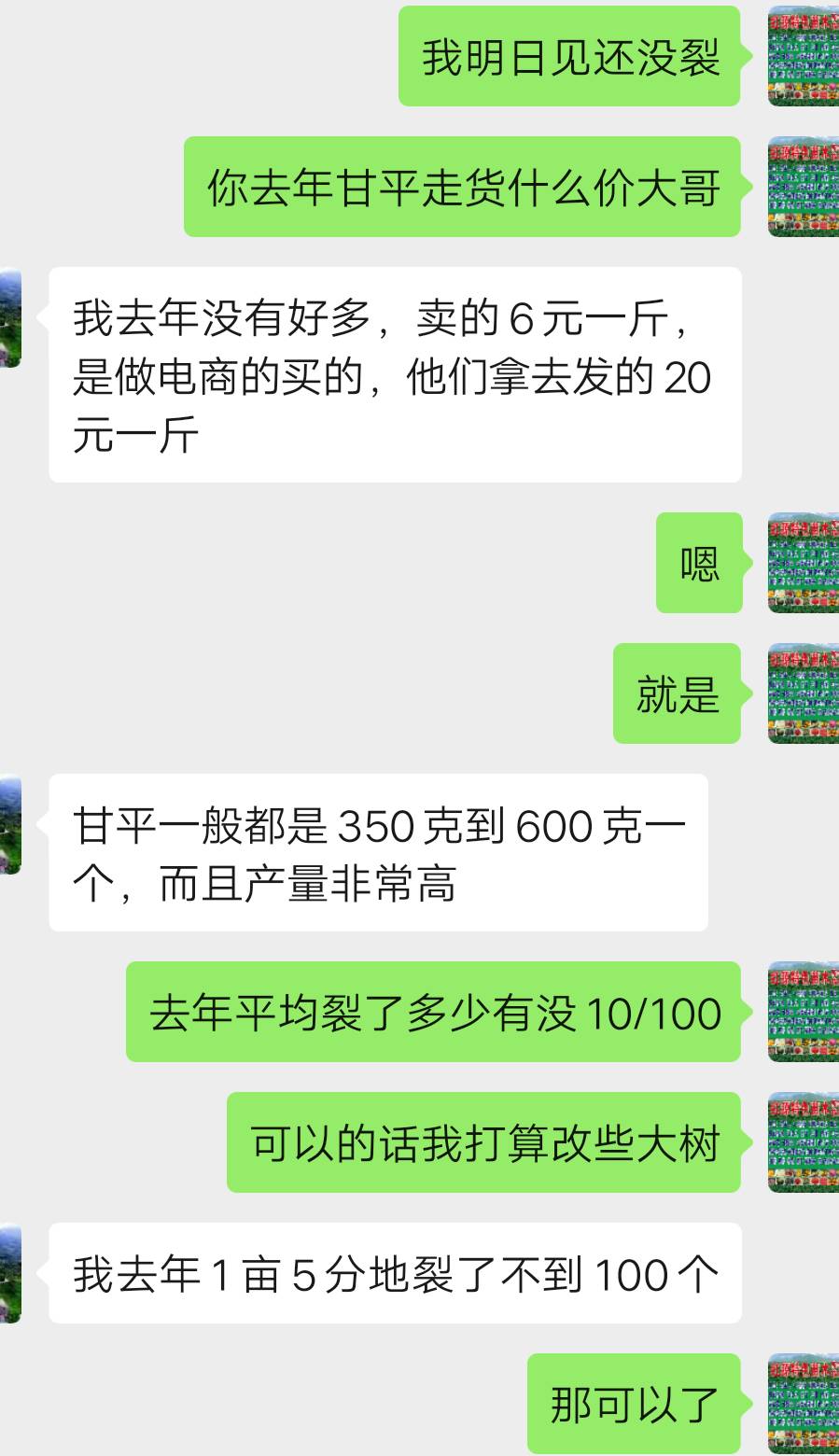The height and width of the screenshot is (1456, 839).
Task: Tap the avatar next to "你去年甘平走货什么价大哥"
Action: click(x=802, y=187)
